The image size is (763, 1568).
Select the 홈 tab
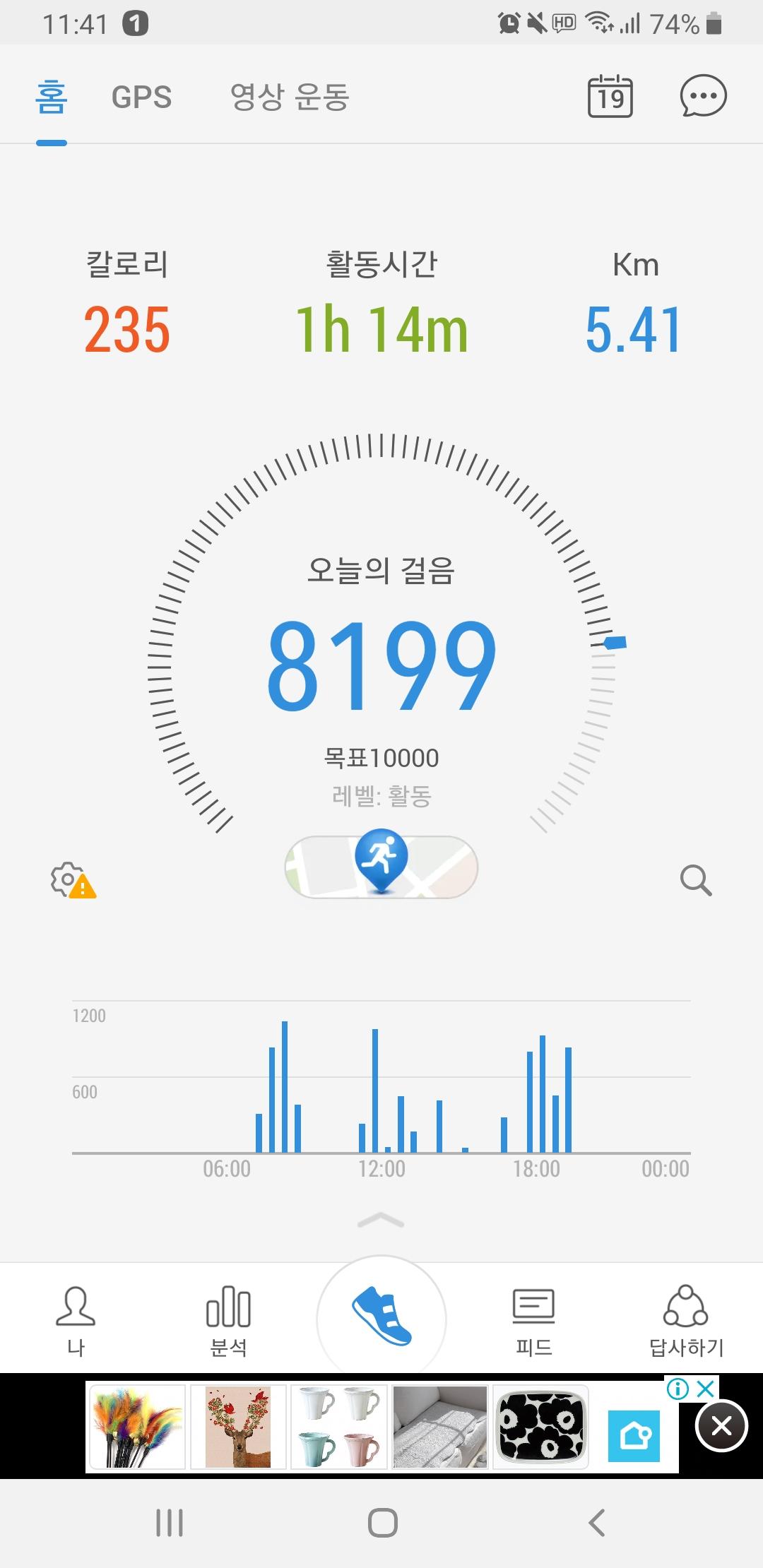tap(52, 97)
